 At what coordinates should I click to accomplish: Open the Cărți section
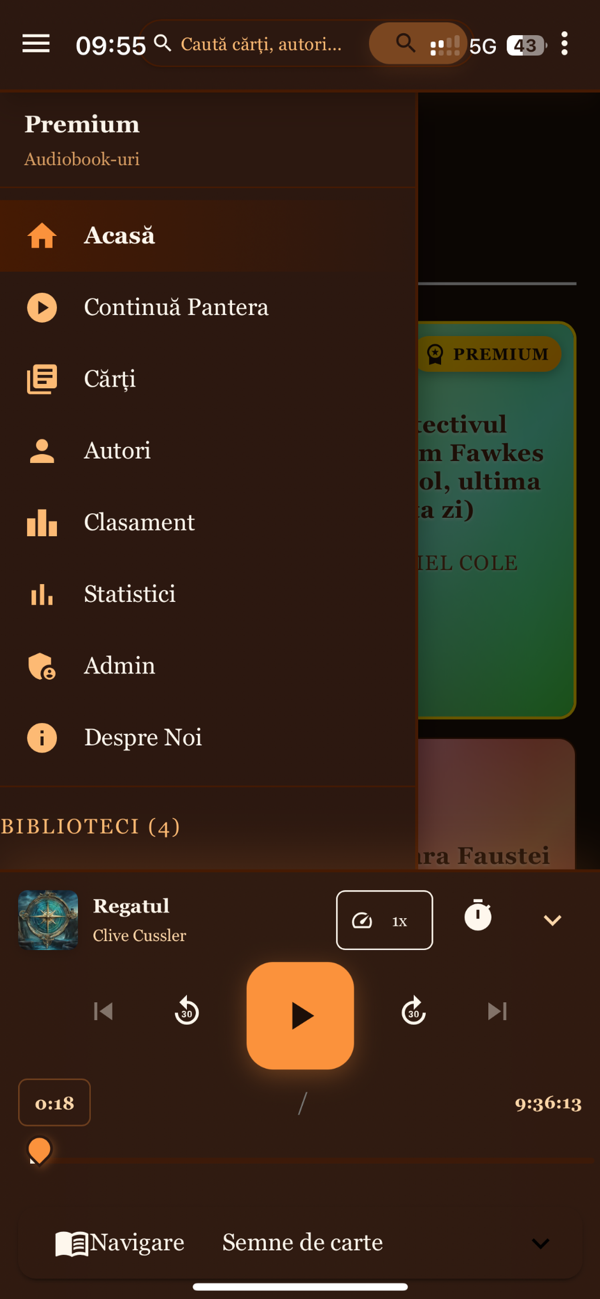click(208, 379)
